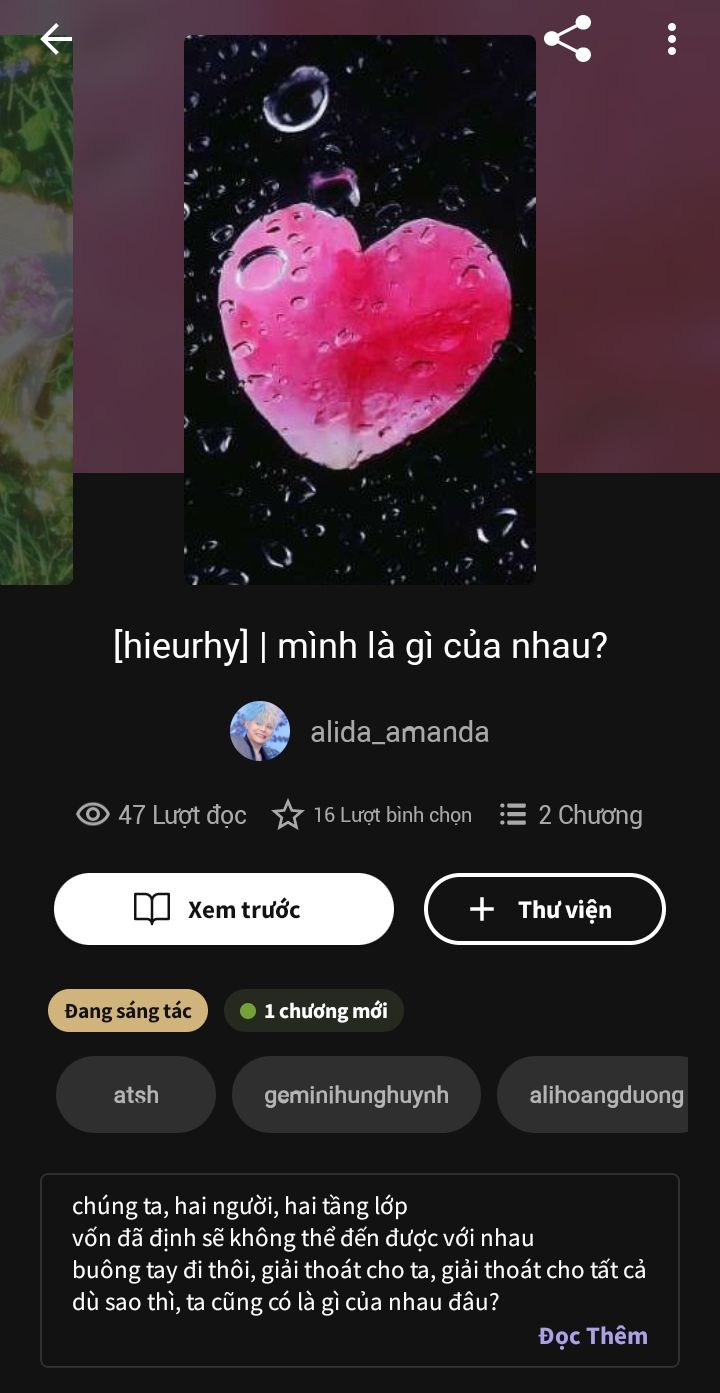Open the previous story cover on the left

tap(36, 310)
